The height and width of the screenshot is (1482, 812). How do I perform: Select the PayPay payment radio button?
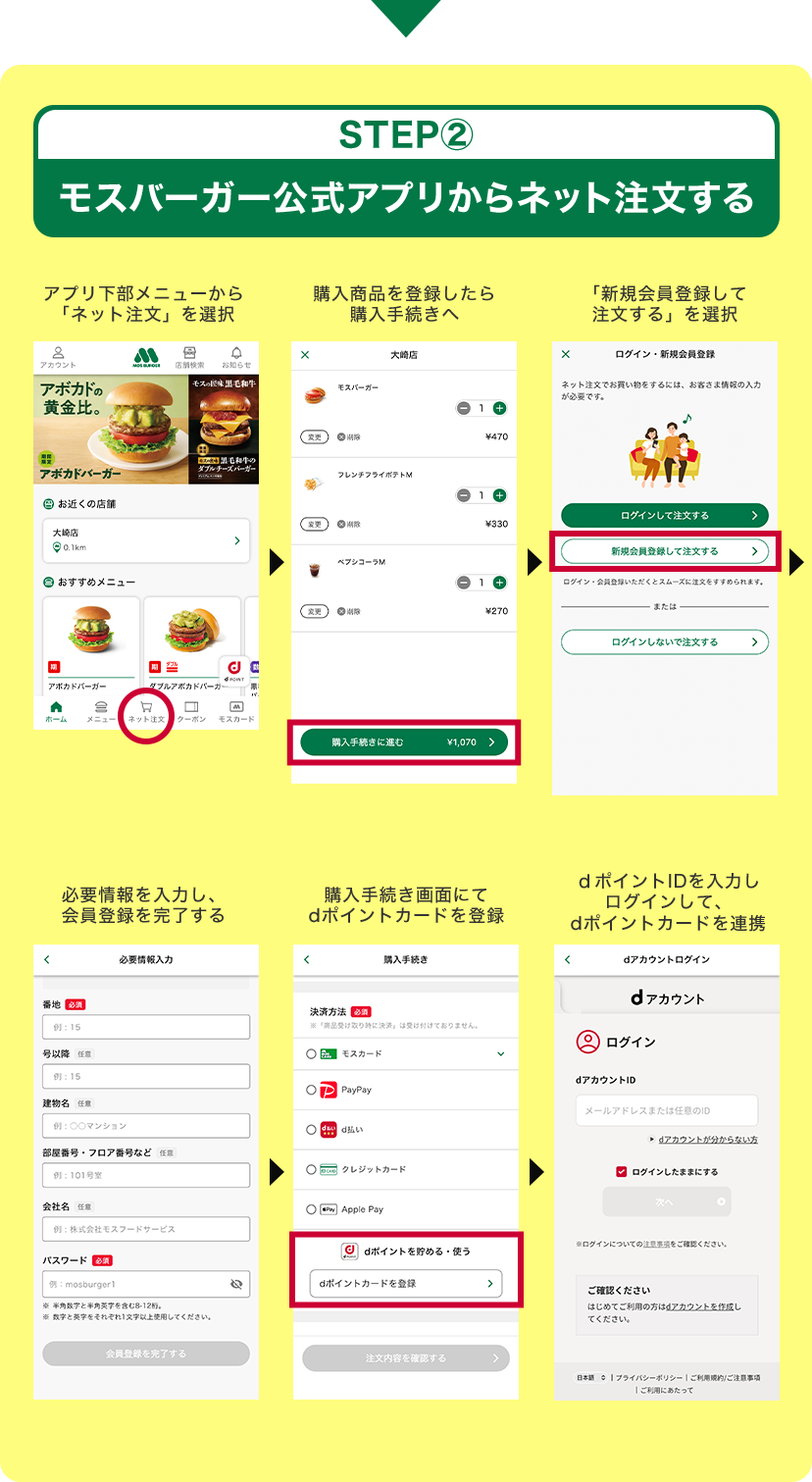311,1089
